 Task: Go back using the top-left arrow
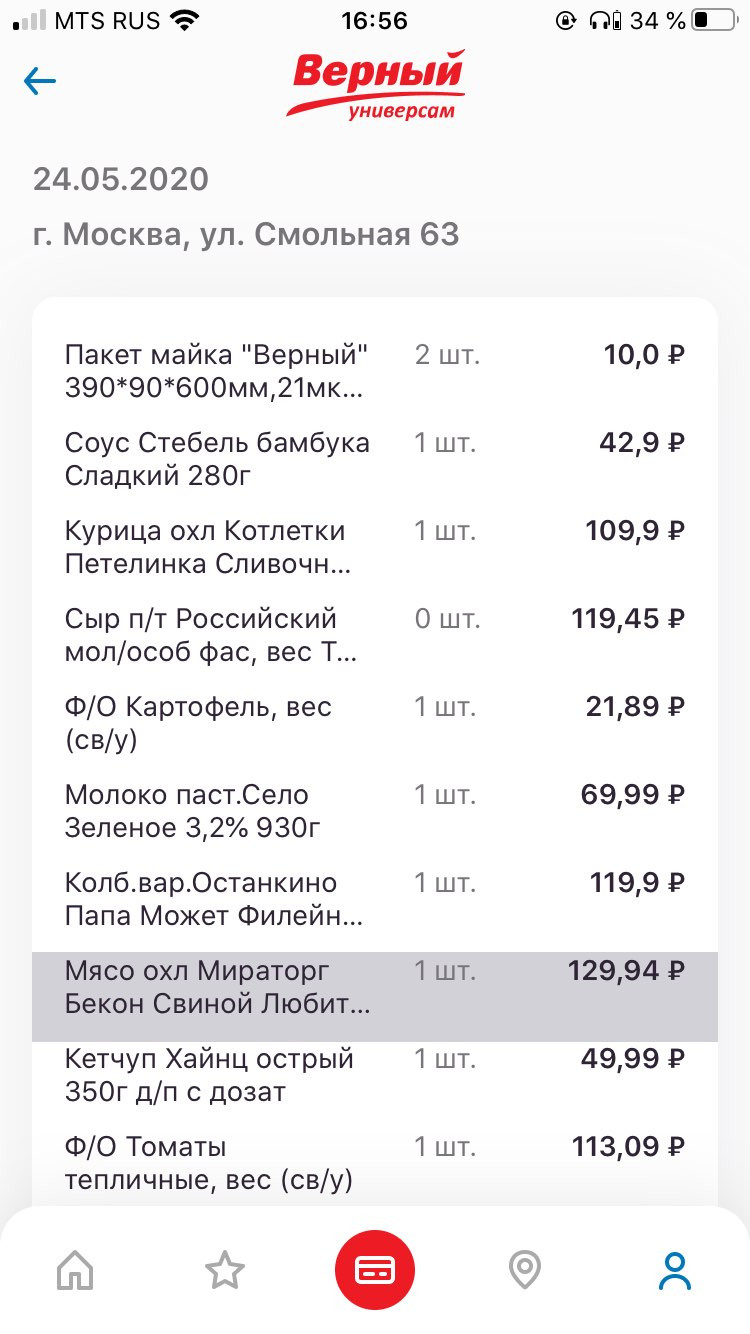40,81
